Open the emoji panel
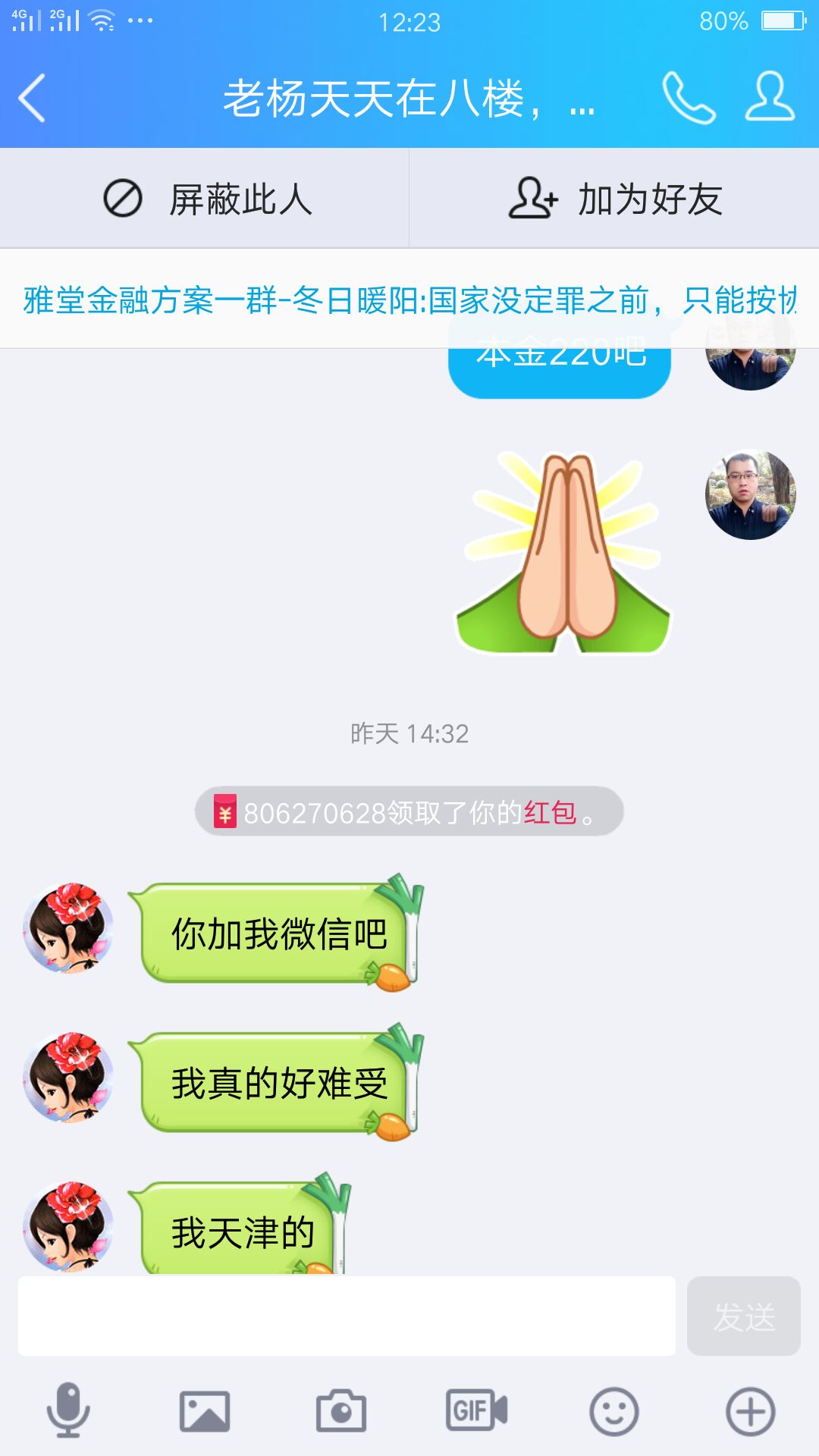This screenshot has height=1456, width=819. point(613,1411)
